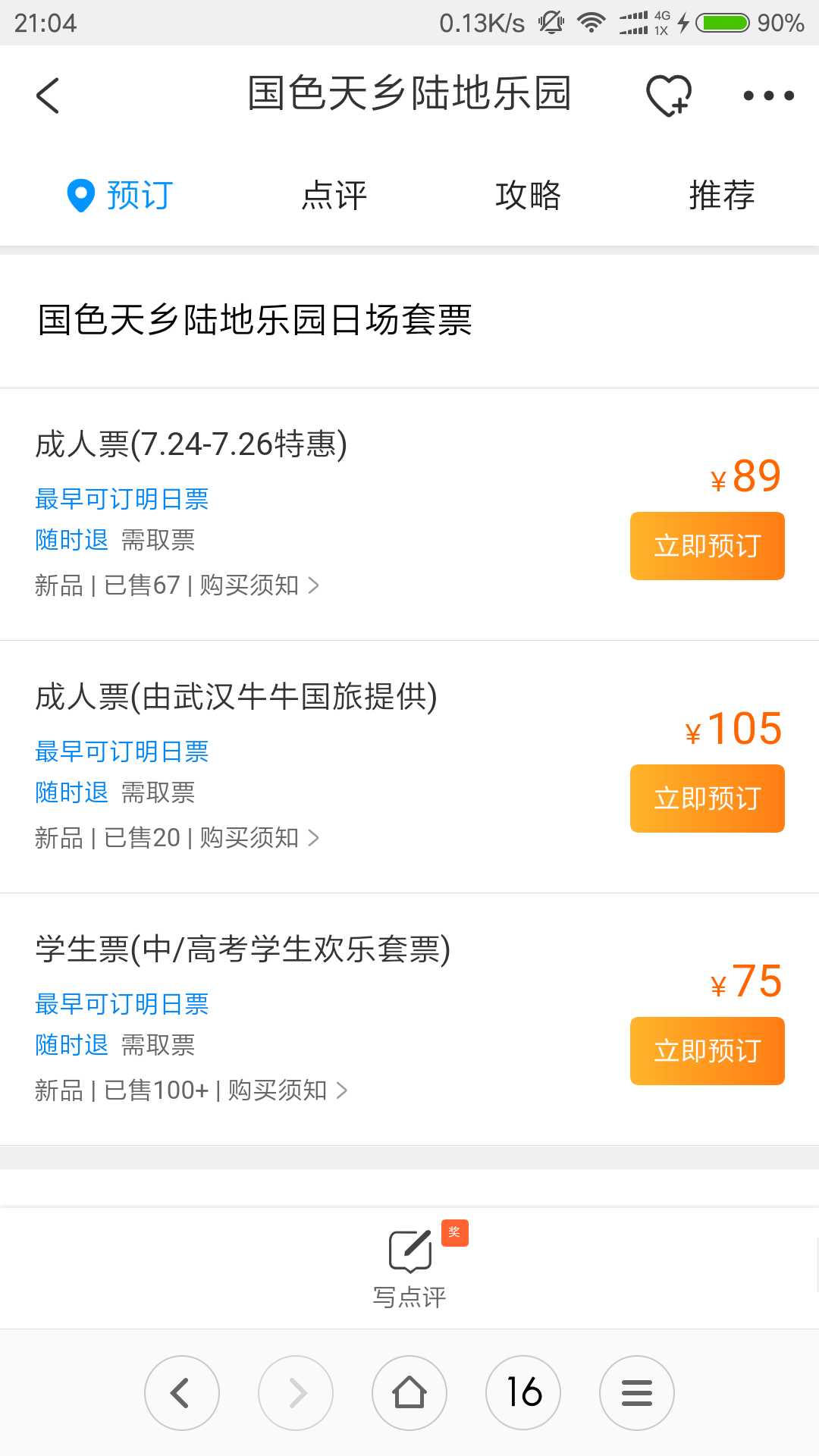
Task: View 购买须知 for the 7.24-7.26 adult ticket
Action: pos(259,585)
